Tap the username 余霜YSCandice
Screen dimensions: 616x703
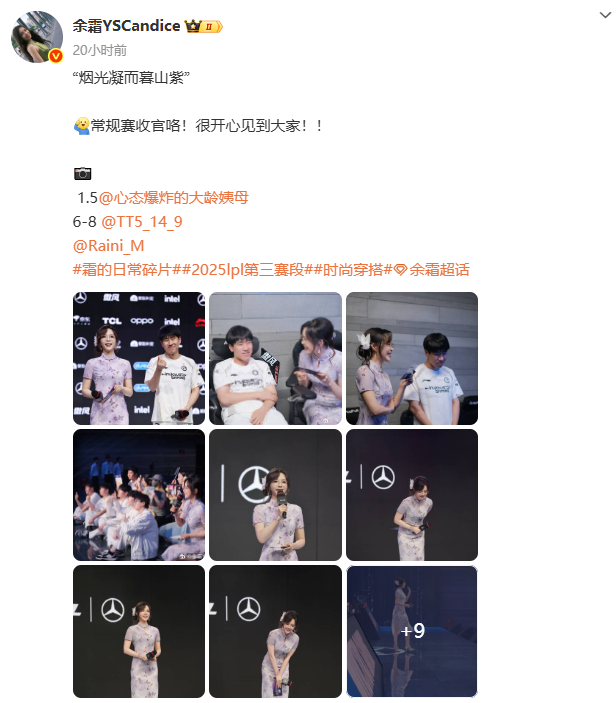click(127, 26)
